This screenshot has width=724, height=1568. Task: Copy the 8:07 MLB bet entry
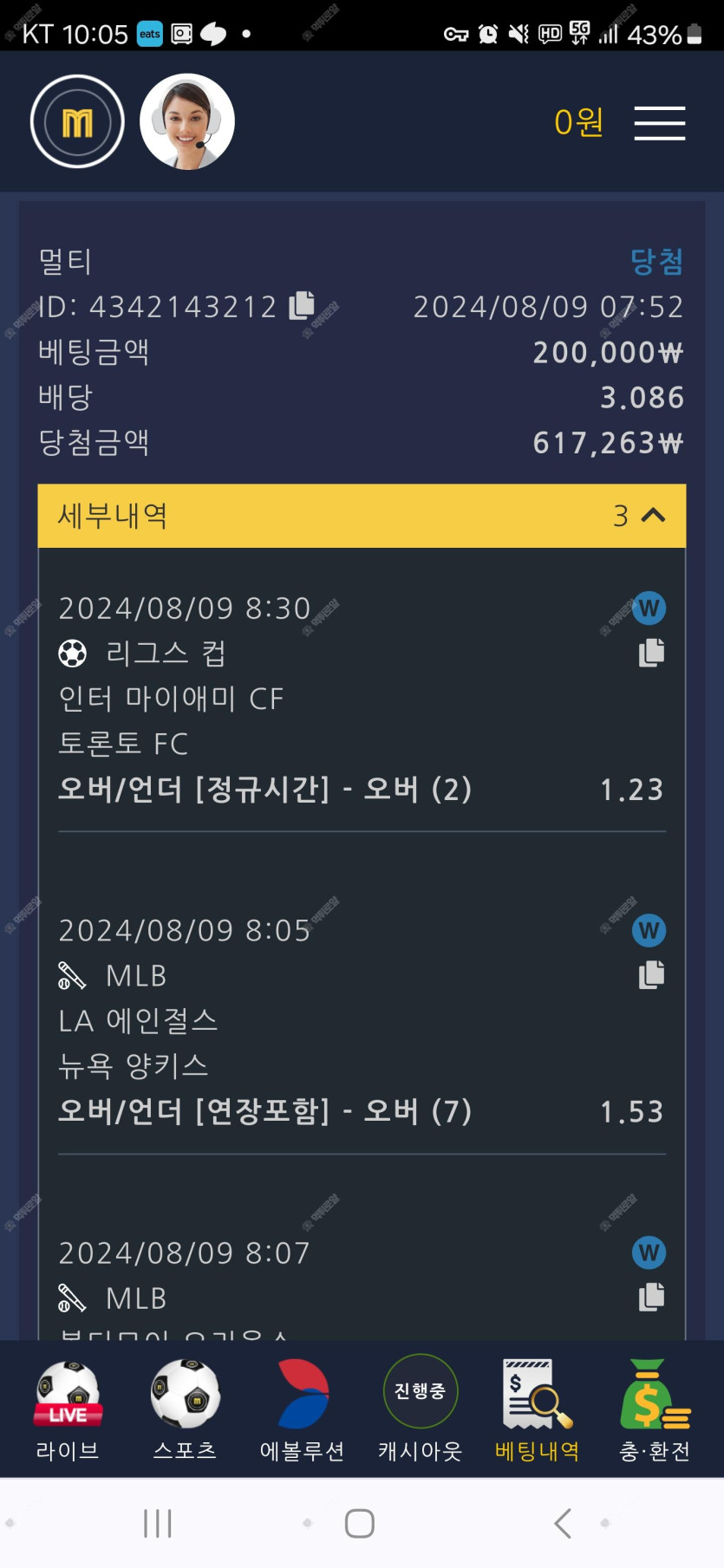click(651, 1297)
